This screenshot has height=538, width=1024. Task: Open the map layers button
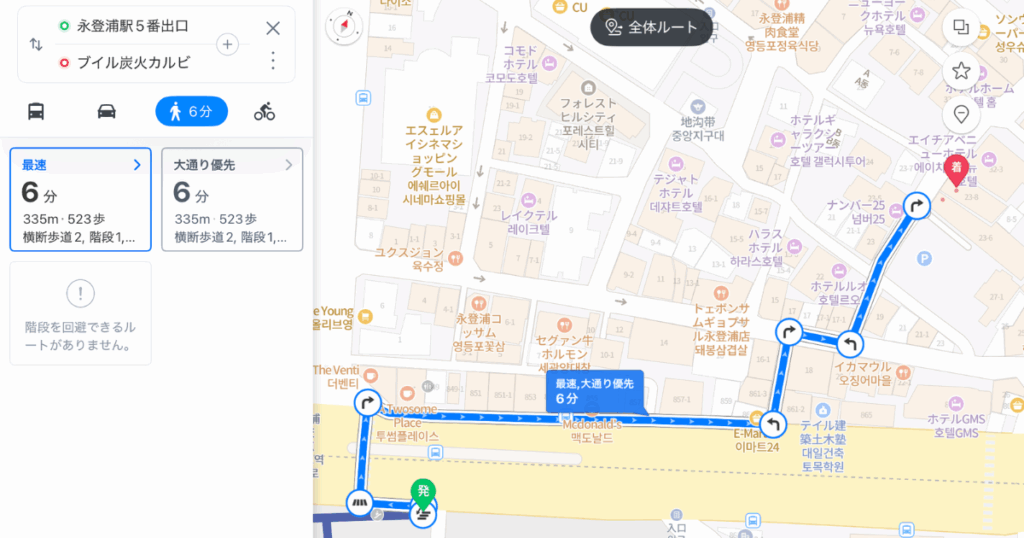[961, 28]
